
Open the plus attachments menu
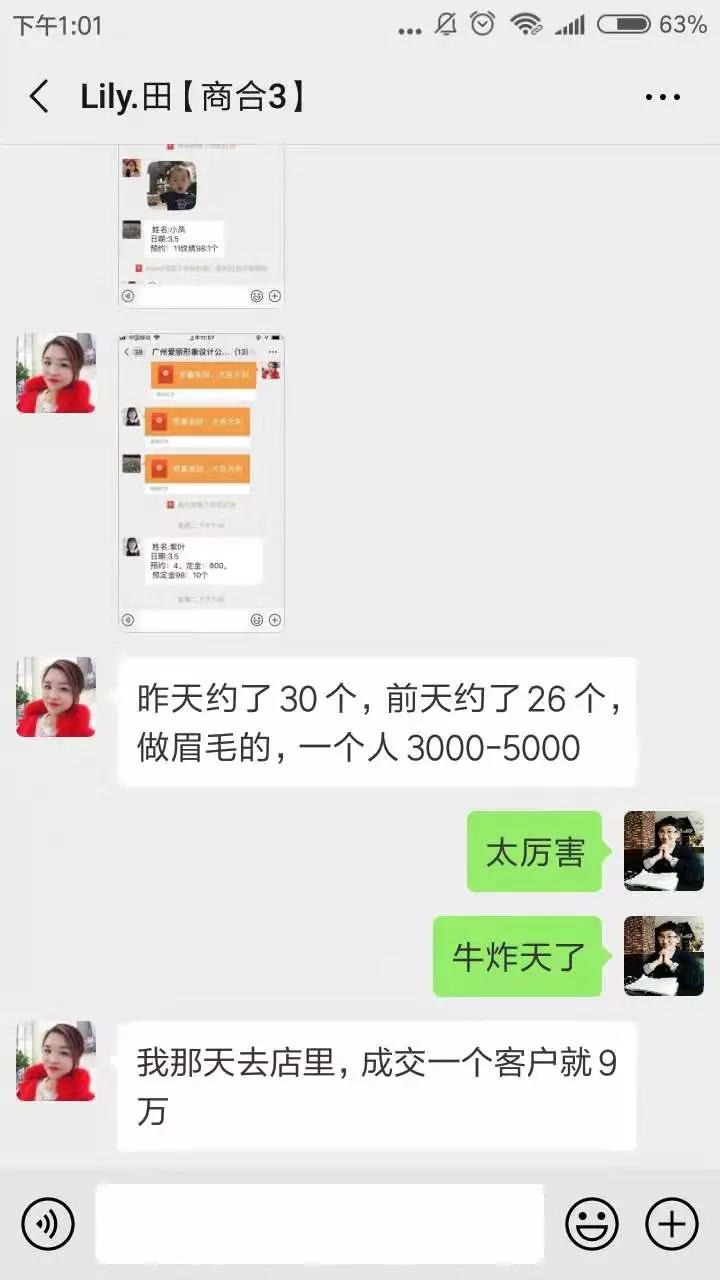pos(672,1223)
